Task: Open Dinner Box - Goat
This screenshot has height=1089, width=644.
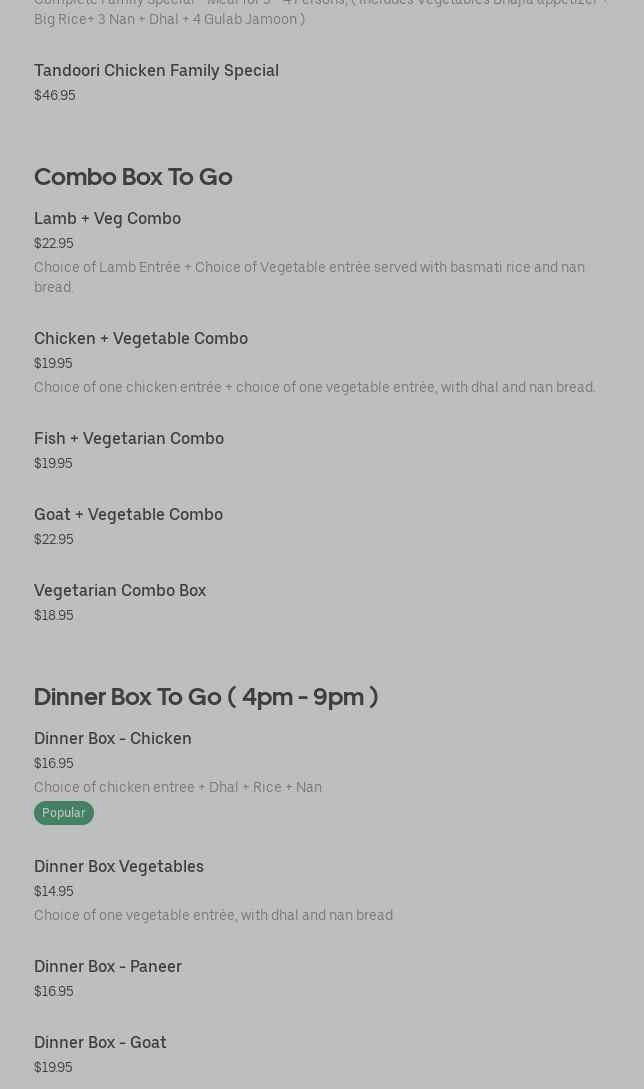Action: click(100, 1043)
